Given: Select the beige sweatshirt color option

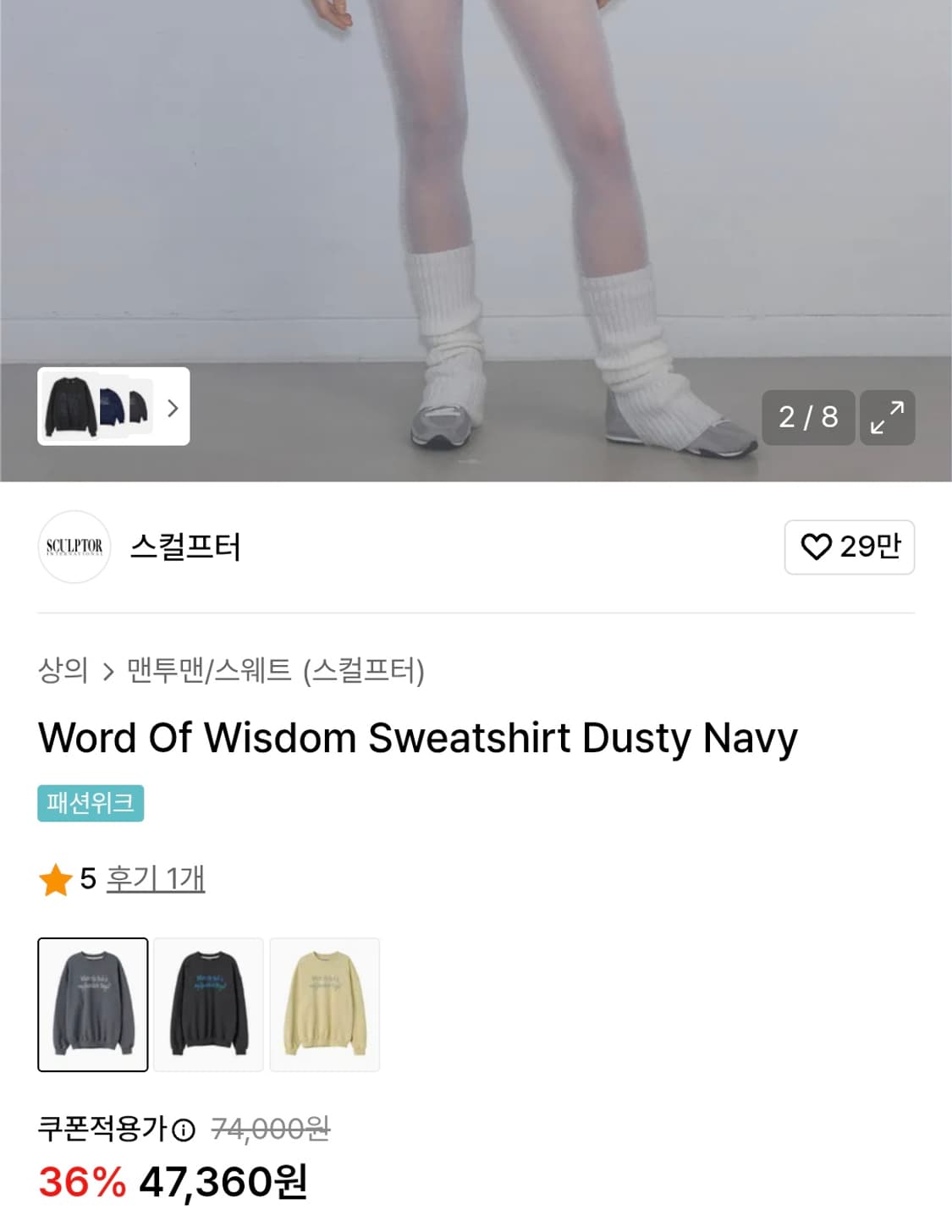Looking at the screenshot, I should coord(325,1003).
